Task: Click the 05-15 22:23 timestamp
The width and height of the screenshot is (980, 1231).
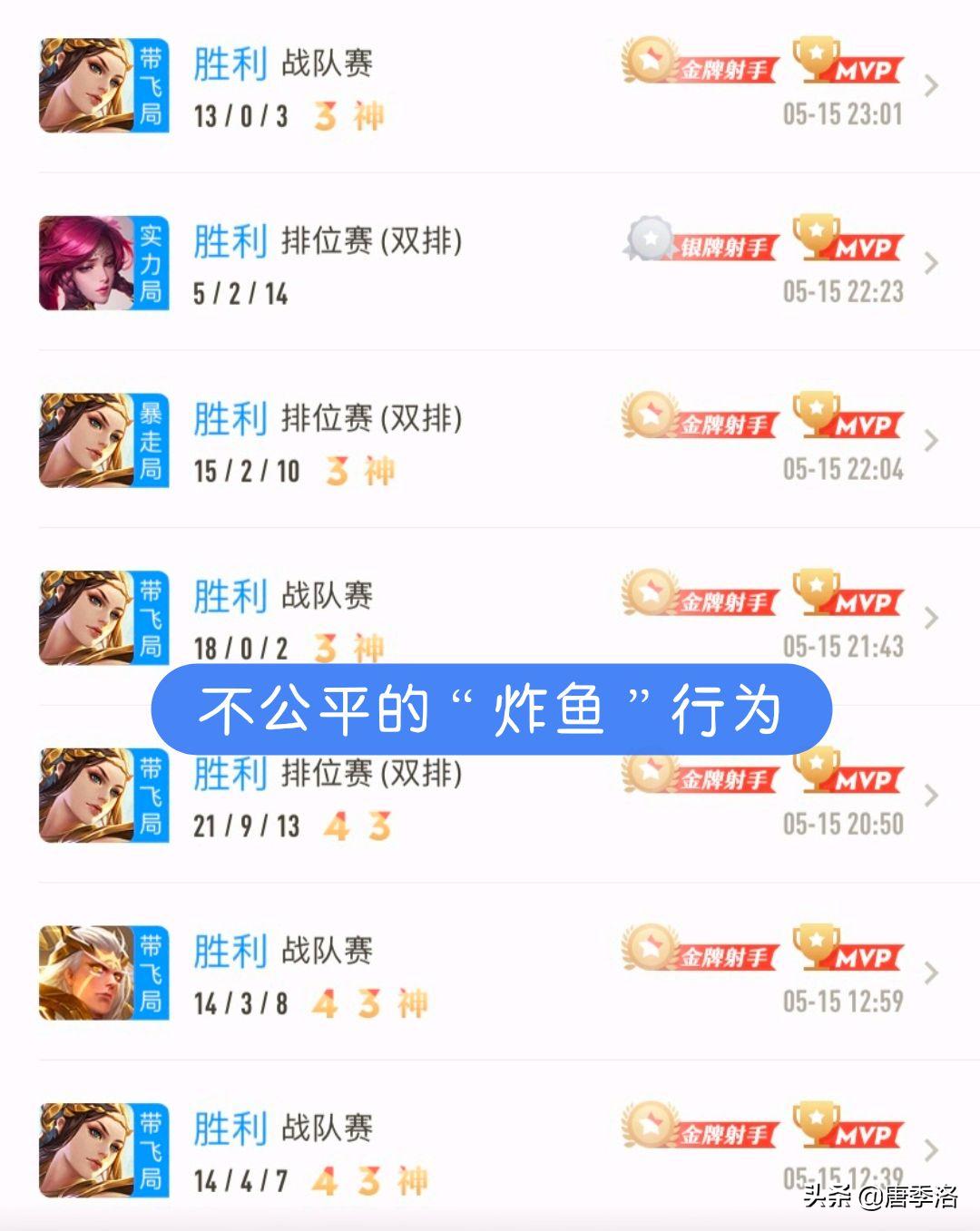Action: [842, 292]
